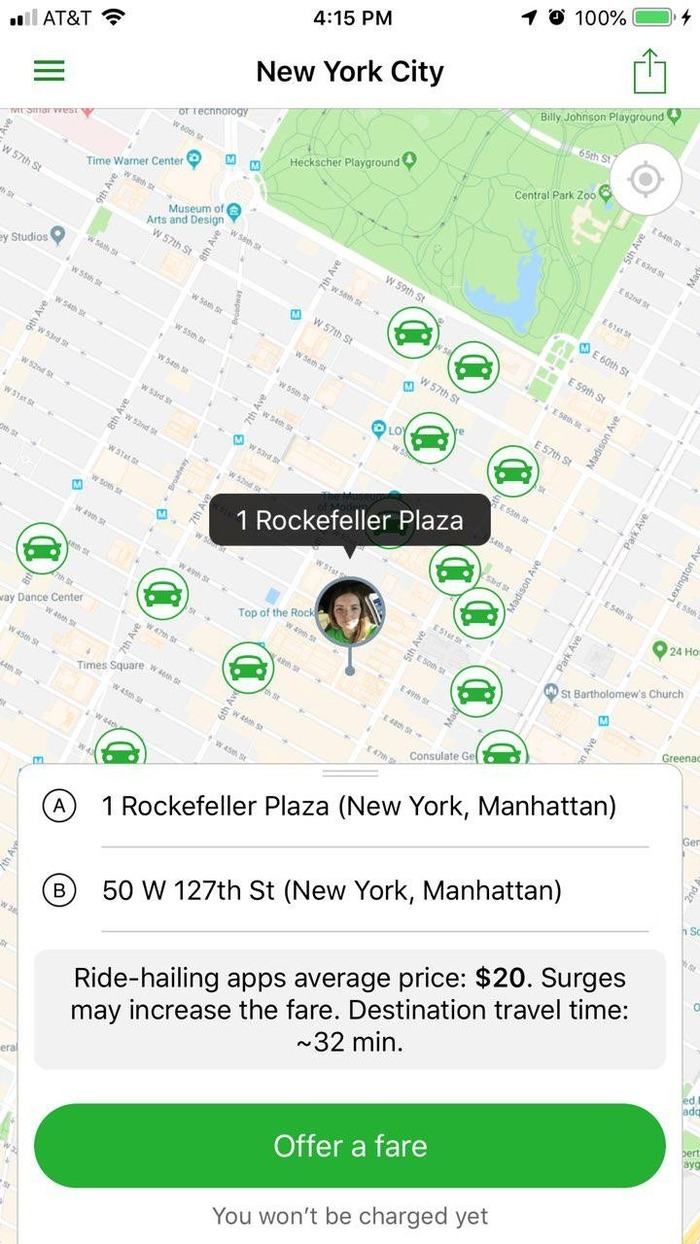
Task: Recenter map to my location
Action: tap(645, 180)
